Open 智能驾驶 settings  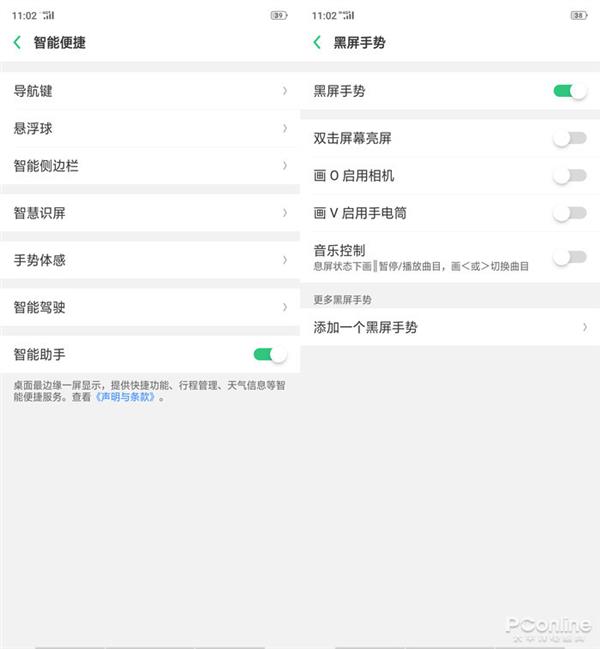pos(150,307)
